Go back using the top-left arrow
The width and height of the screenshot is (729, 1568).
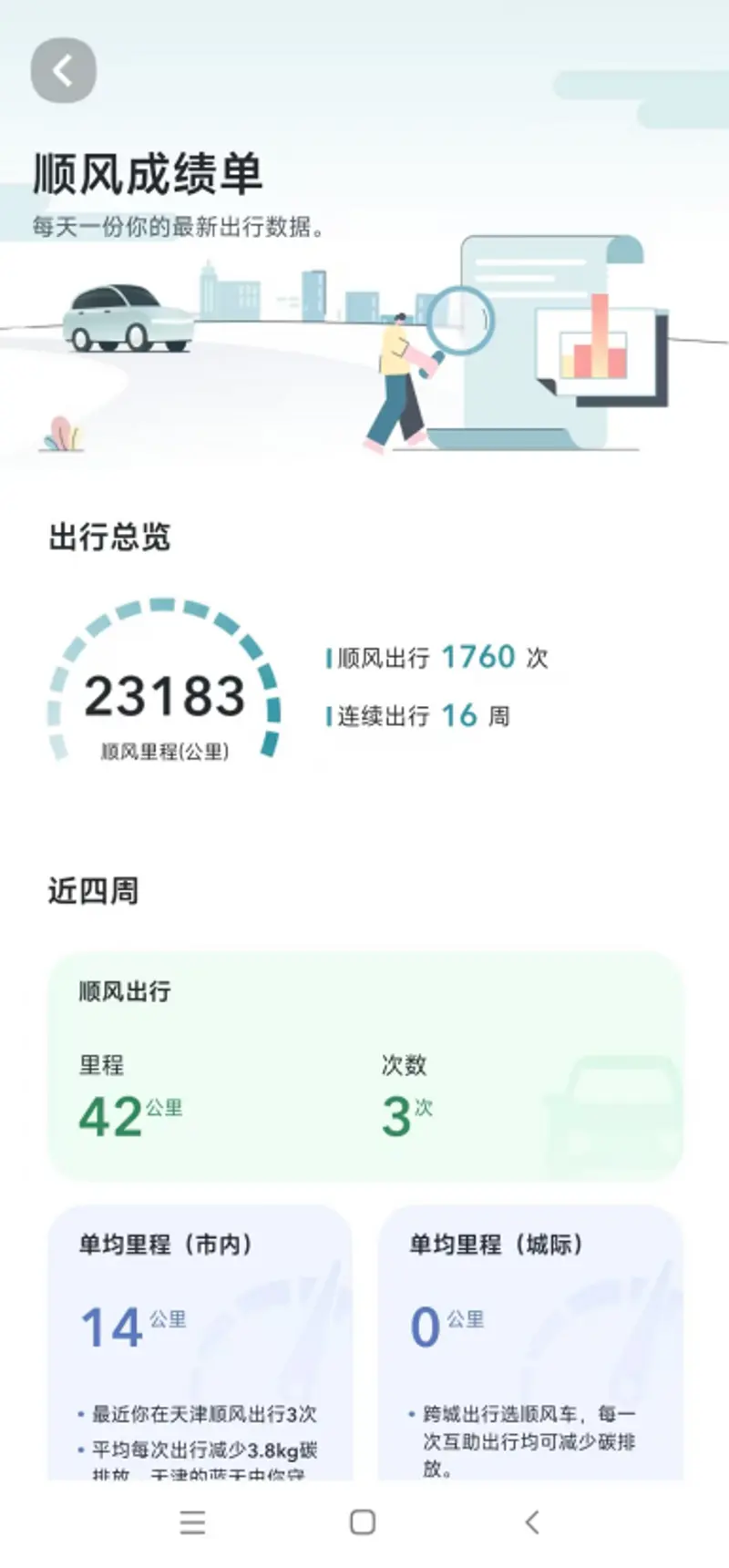click(64, 71)
